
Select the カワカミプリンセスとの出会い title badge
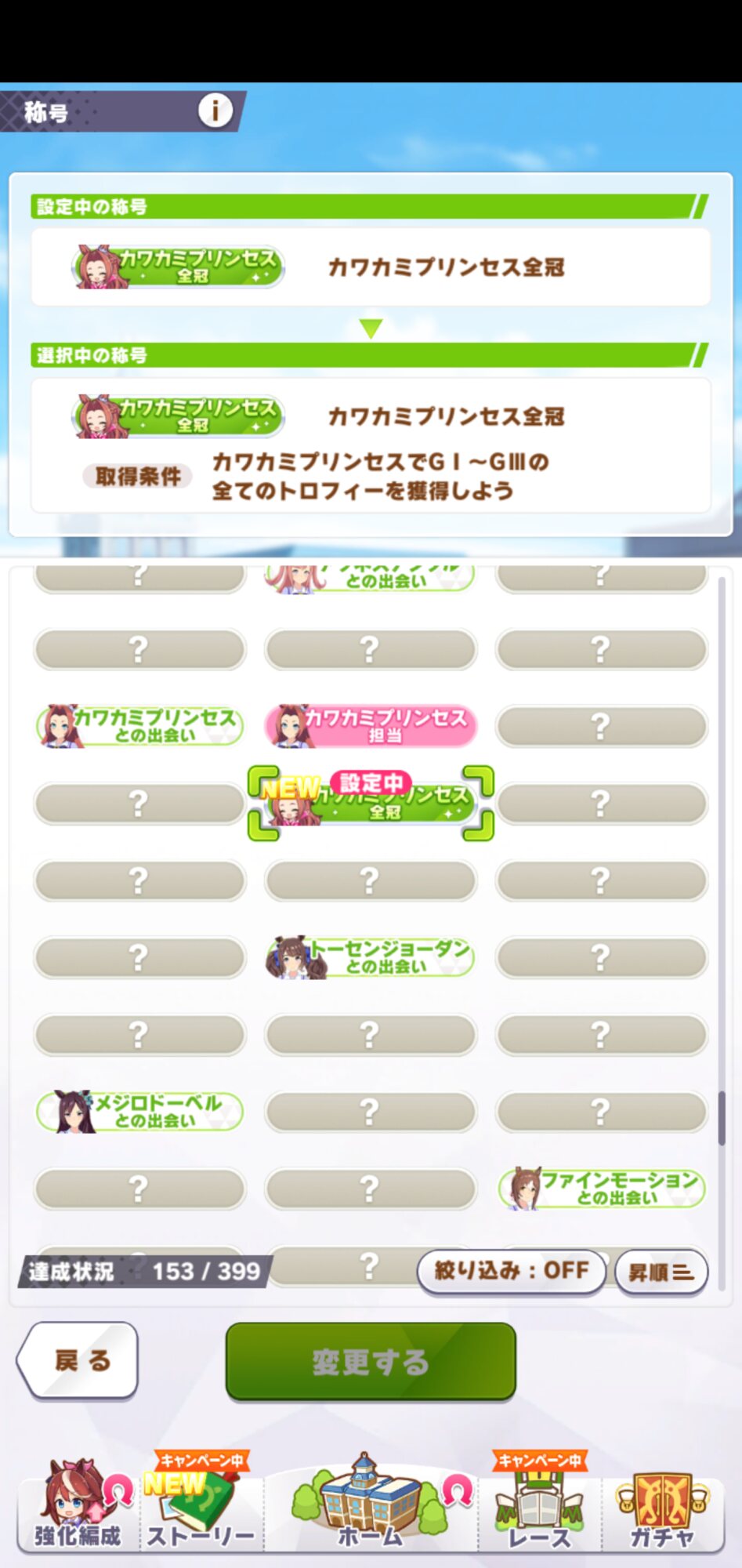point(139,725)
